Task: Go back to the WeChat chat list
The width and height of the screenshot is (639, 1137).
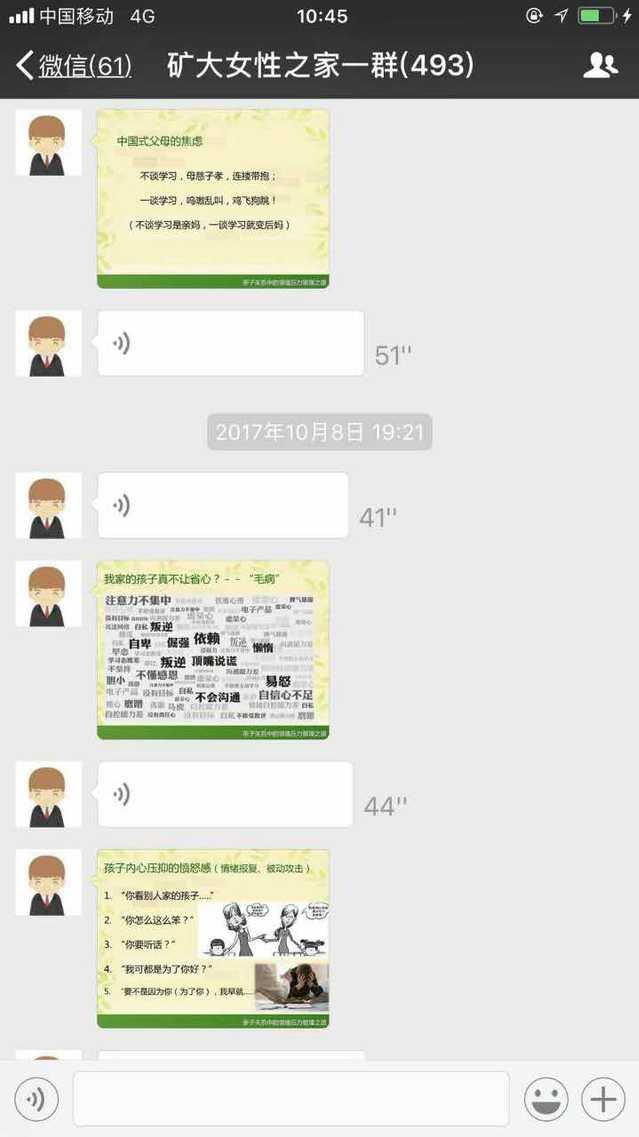Action: 74,66
